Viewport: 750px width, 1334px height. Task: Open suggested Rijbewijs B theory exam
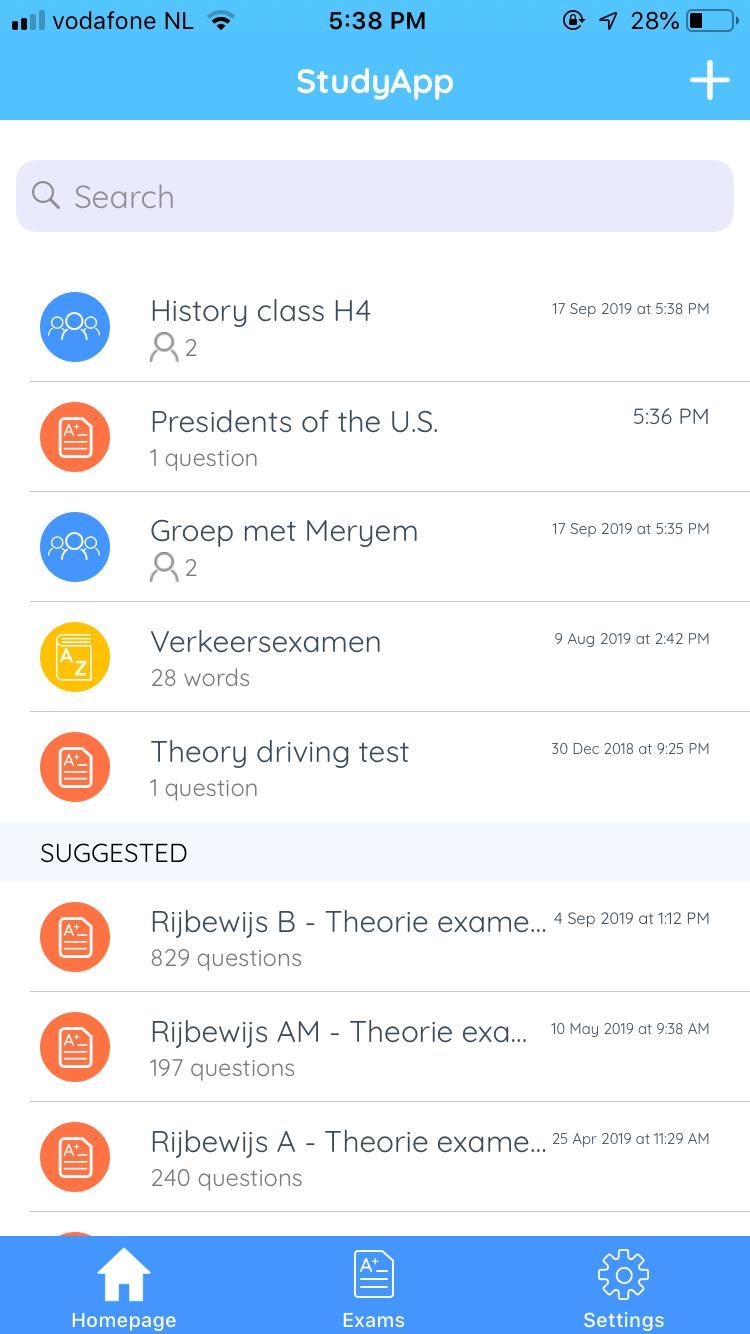[x=375, y=937]
